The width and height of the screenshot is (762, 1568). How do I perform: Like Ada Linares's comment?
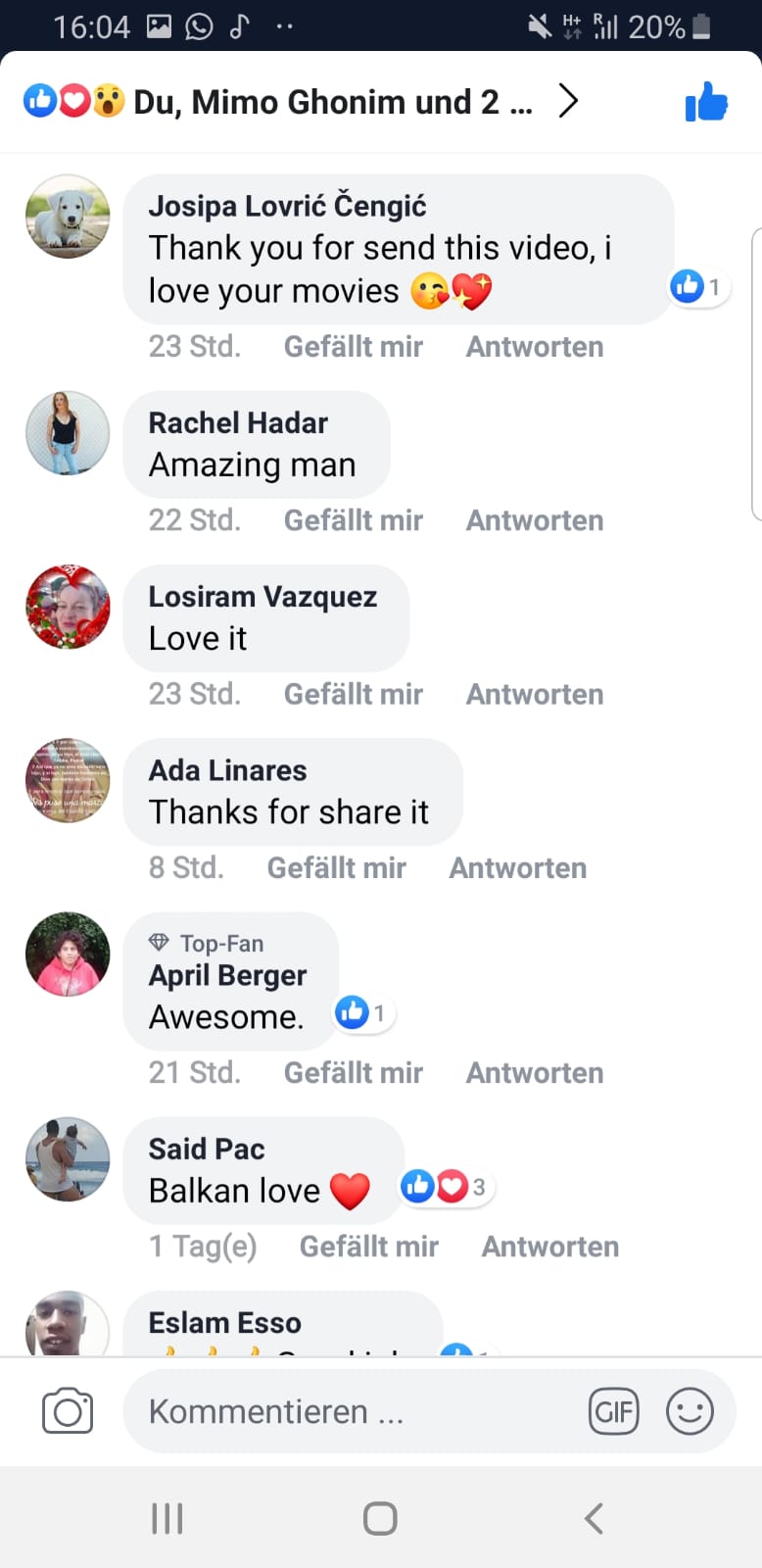(x=337, y=868)
